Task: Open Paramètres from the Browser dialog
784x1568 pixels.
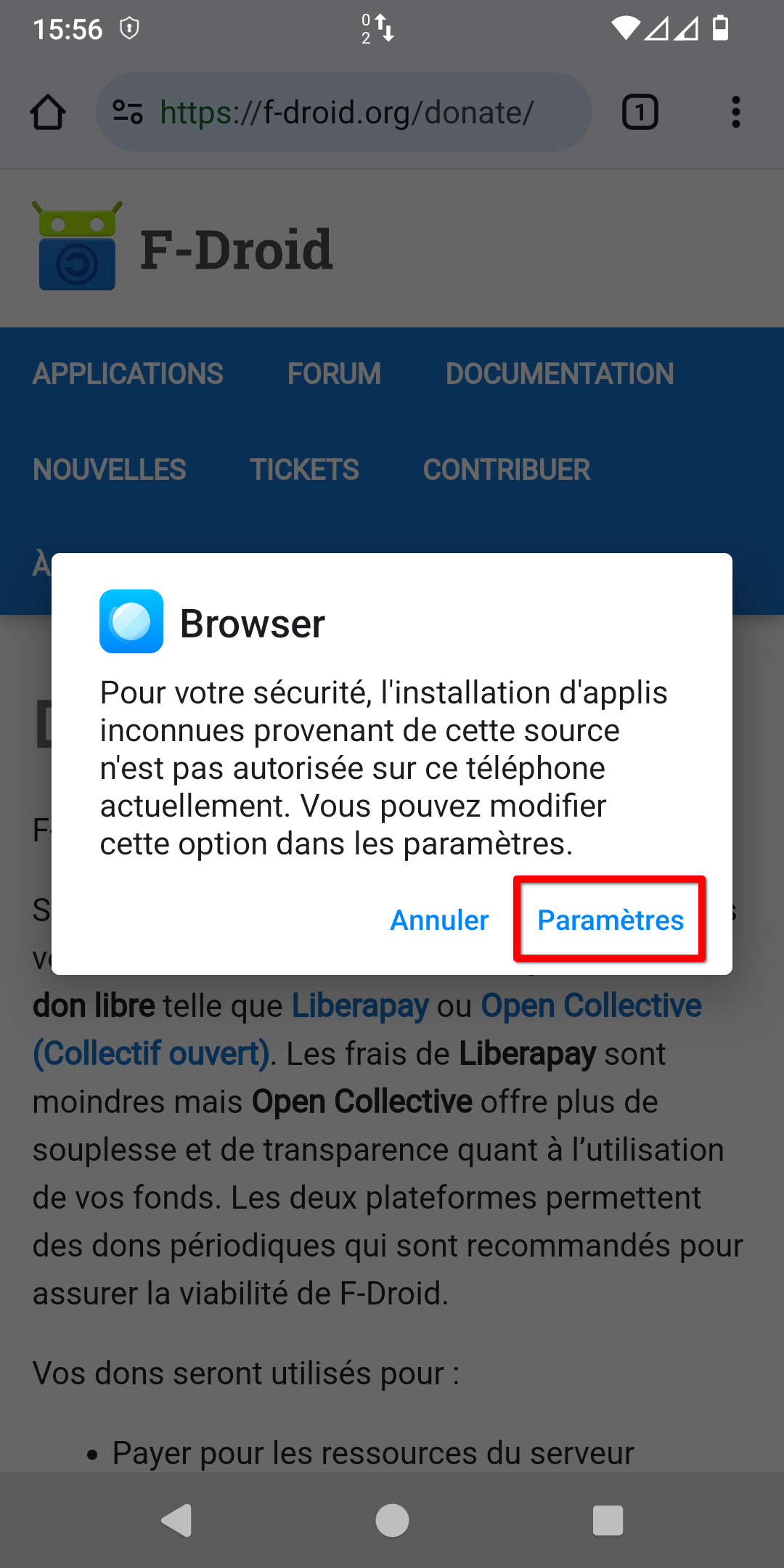Action: click(x=610, y=920)
